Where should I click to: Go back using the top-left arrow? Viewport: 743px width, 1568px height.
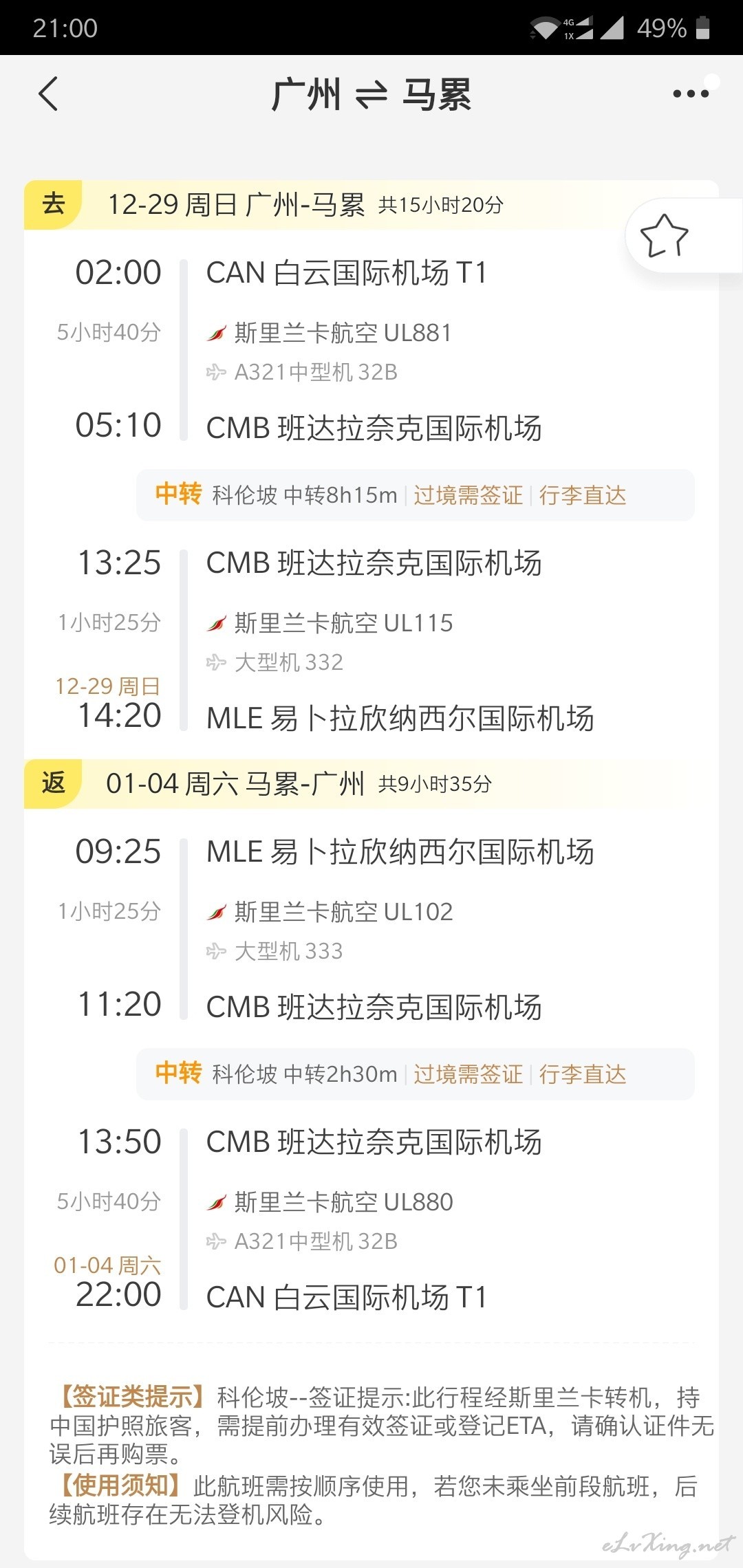coord(48,94)
